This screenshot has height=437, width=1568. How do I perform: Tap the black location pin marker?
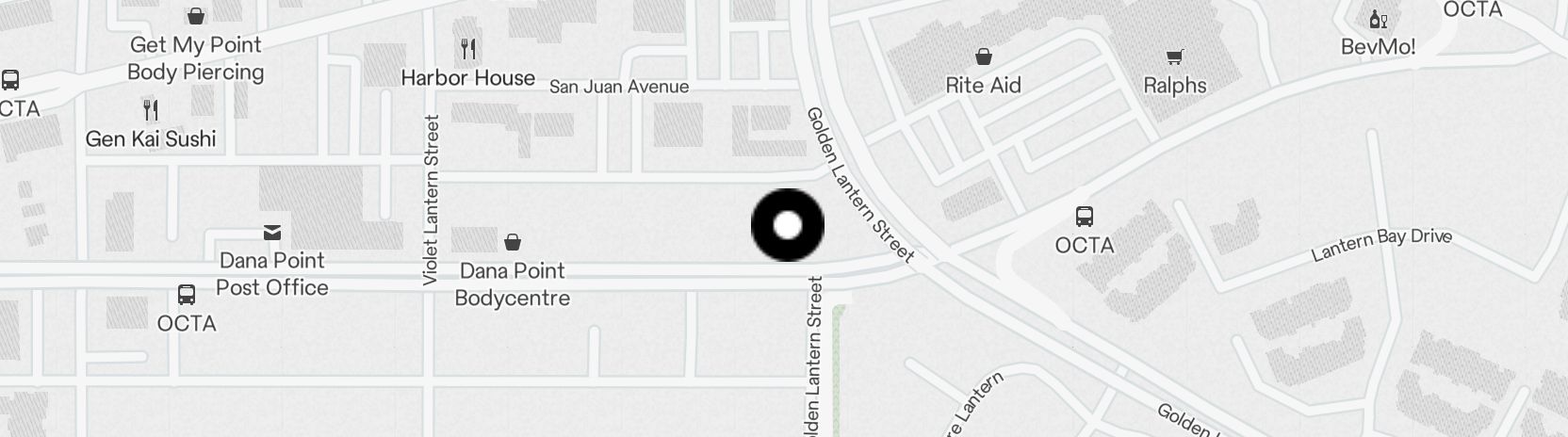pos(787,225)
